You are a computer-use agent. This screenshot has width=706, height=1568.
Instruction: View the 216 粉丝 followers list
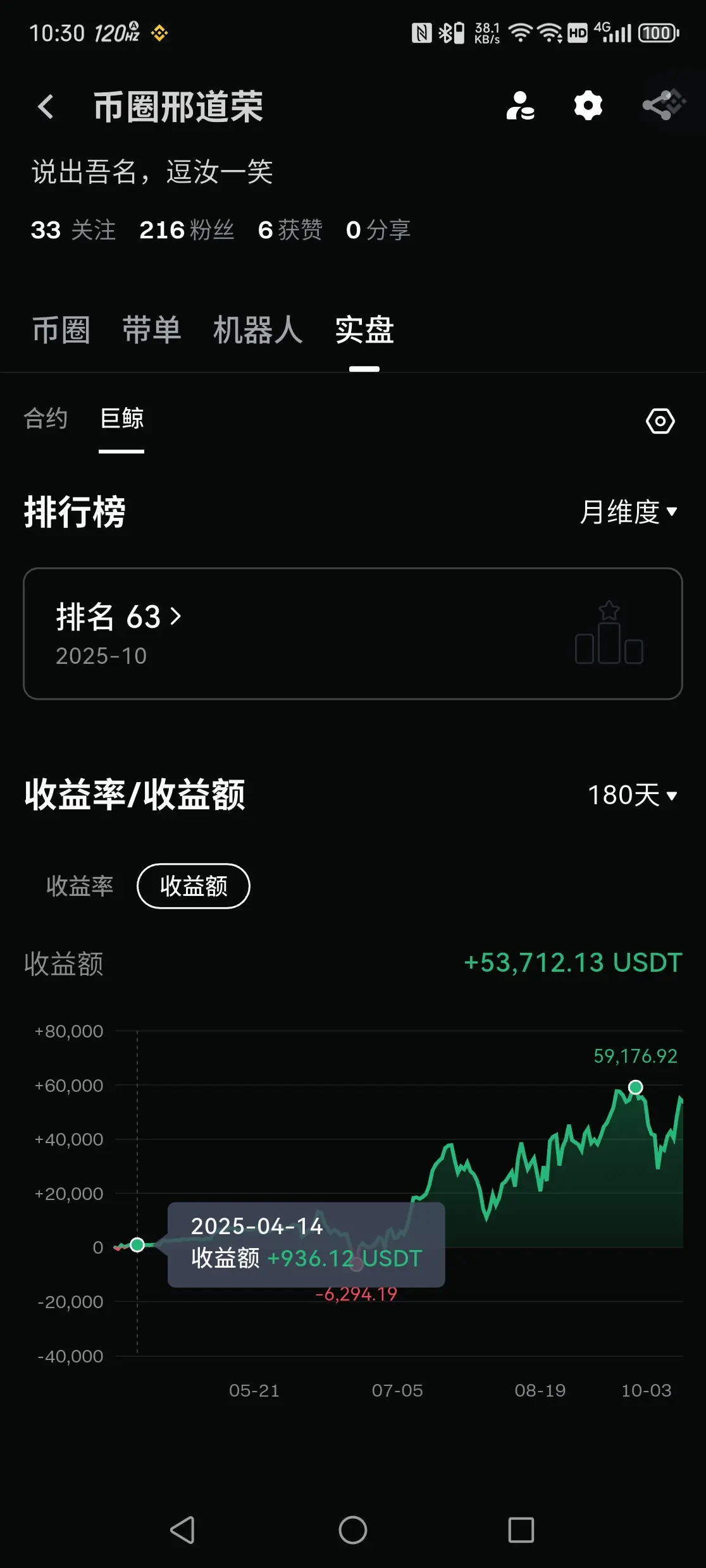(x=187, y=230)
